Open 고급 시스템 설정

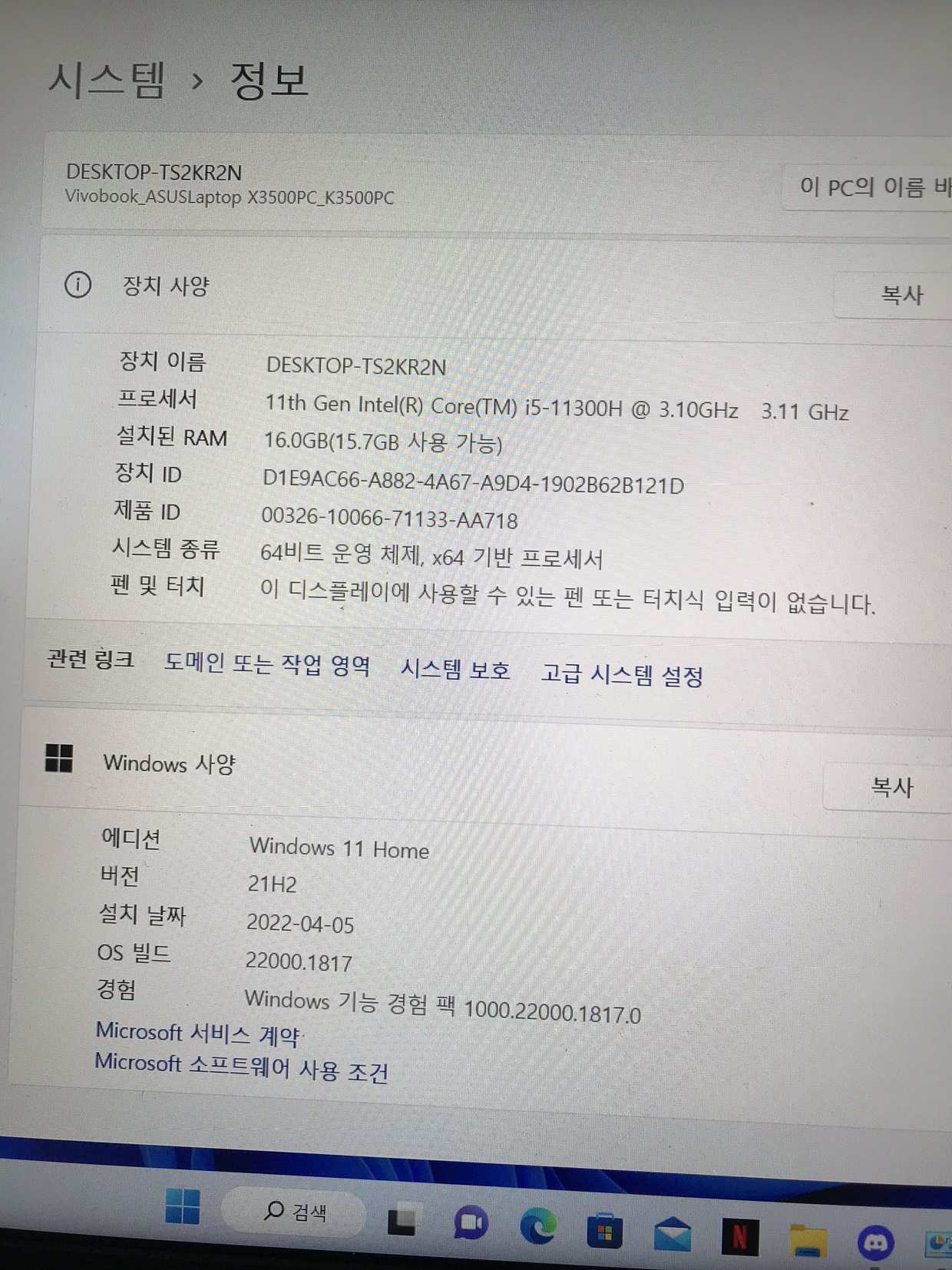point(622,675)
